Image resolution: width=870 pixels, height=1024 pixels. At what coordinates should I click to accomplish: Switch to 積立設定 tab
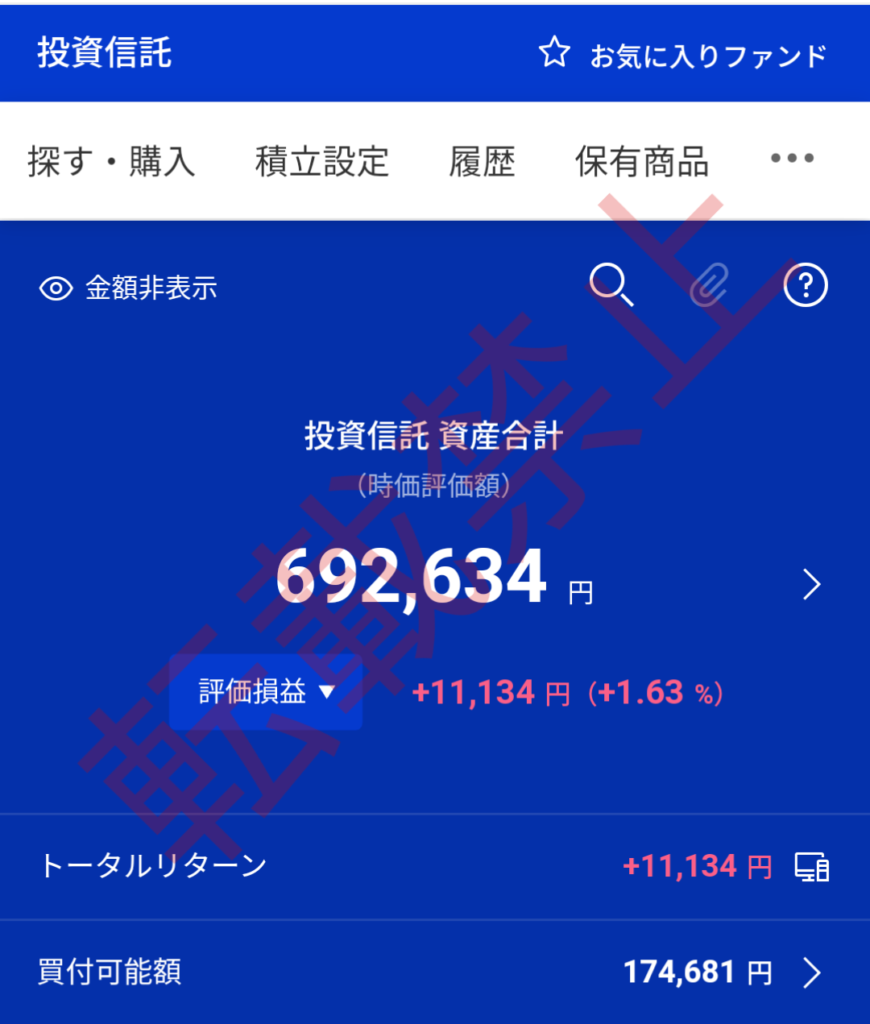[x=322, y=161]
